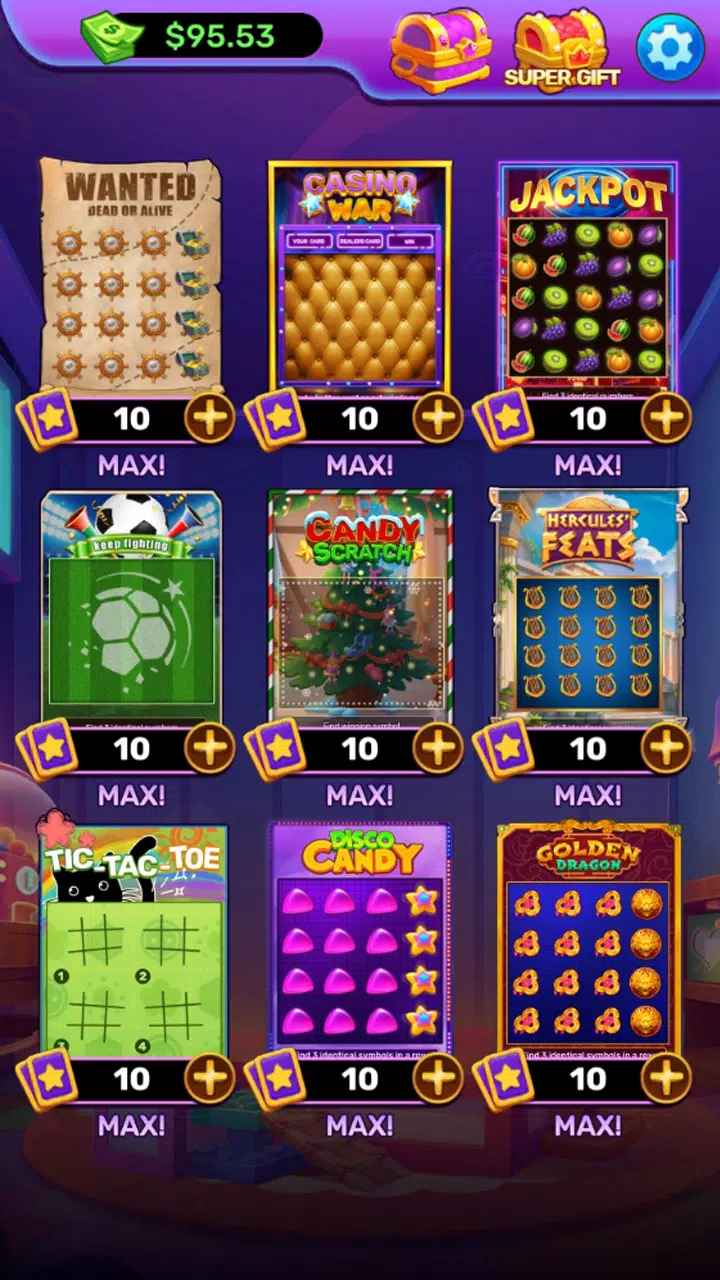Open the purple treasure chest
This screenshot has width=720, height=1280.
[x=440, y=50]
